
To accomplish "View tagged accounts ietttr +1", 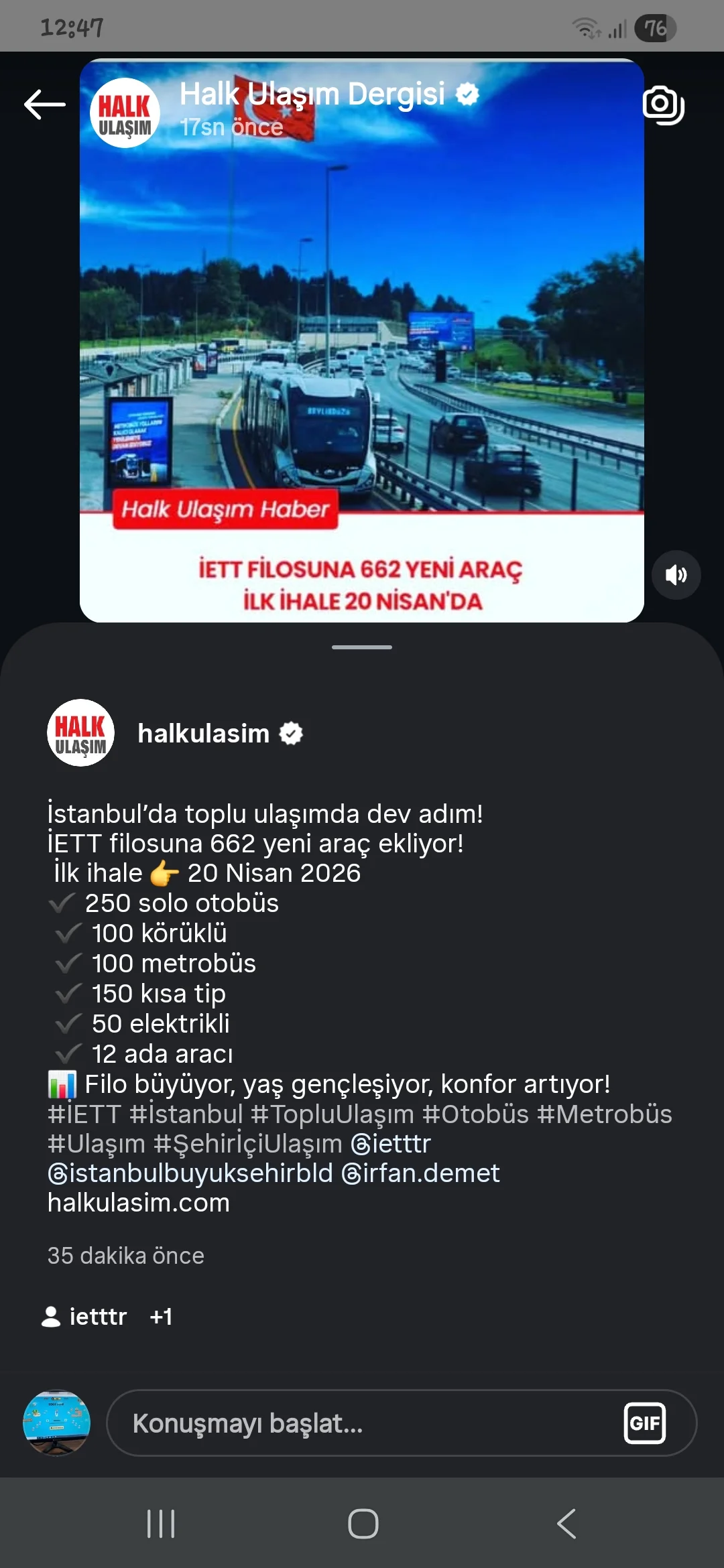I will point(107,1317).
